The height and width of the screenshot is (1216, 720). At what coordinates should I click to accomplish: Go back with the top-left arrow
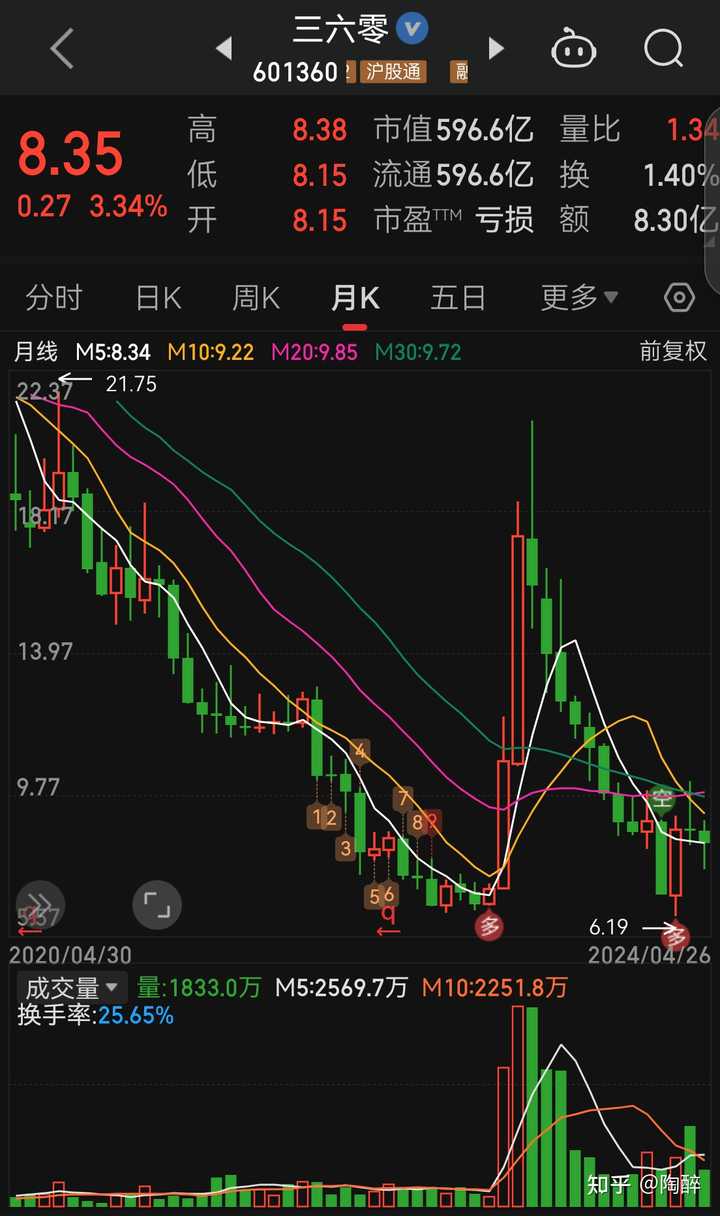(x=62, y=48)
